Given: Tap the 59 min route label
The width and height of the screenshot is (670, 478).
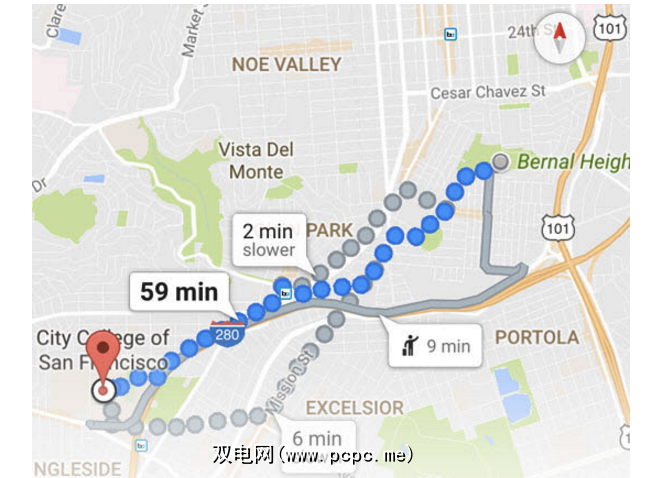Looking at the screenshot, I should [x=179, y=292].
